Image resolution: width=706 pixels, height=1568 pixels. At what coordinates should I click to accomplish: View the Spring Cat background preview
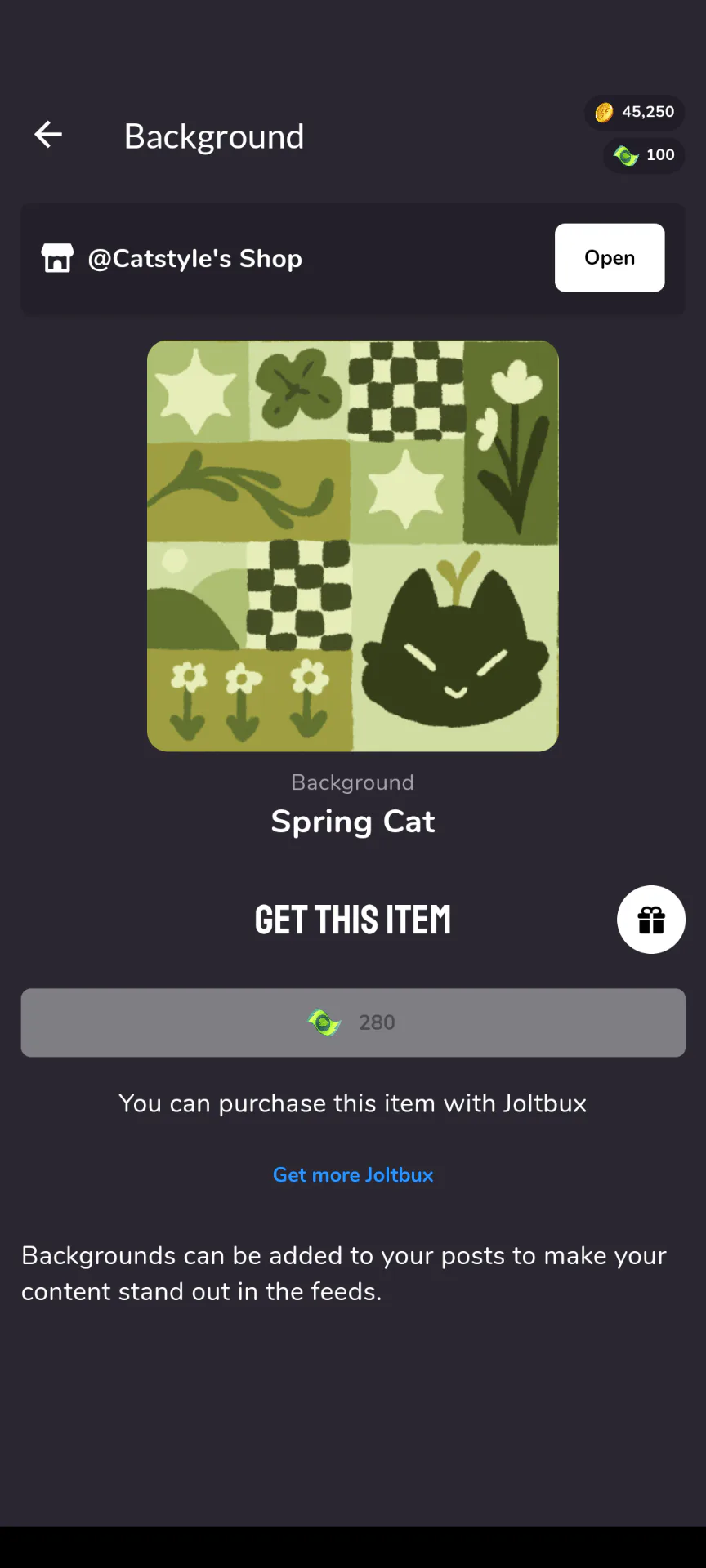click(x=353, y=546)
